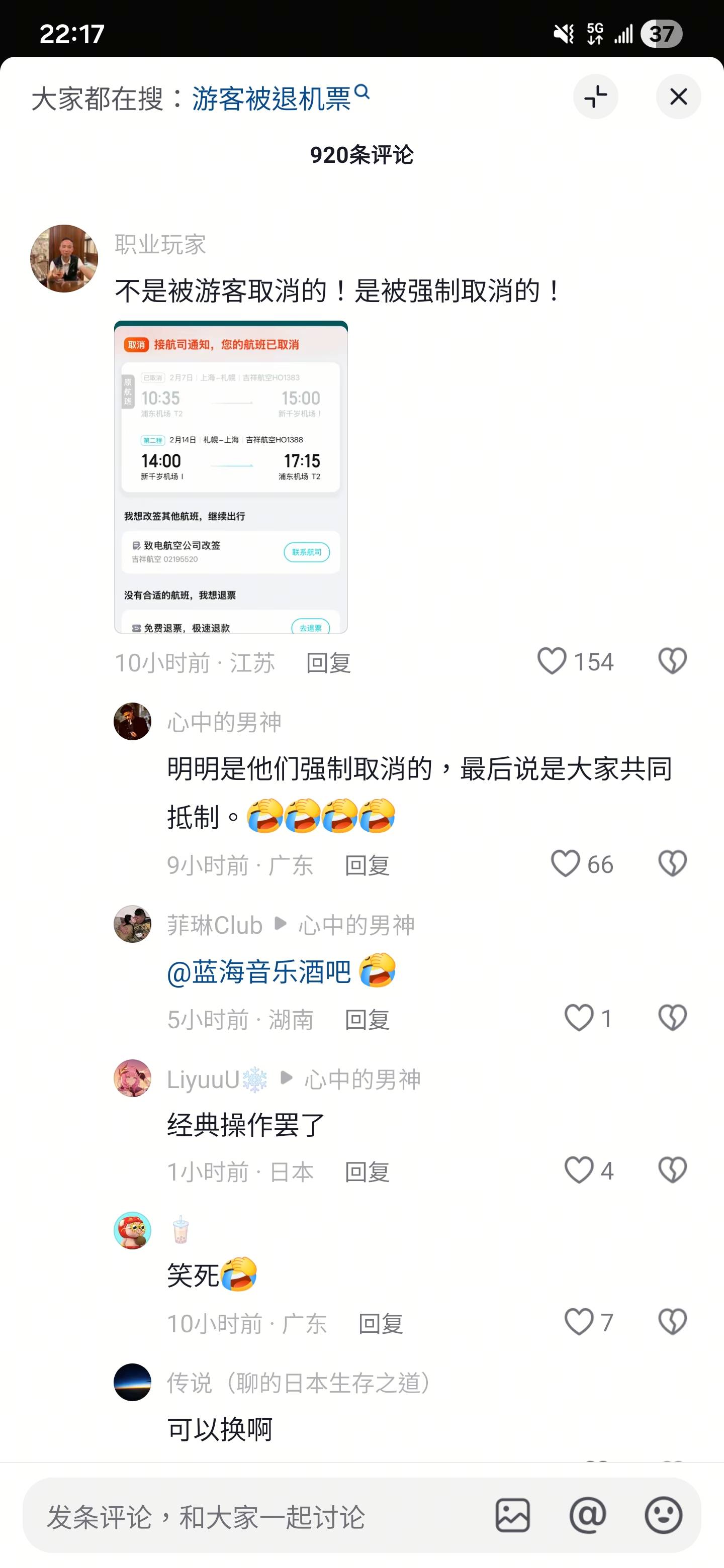Open the emoji picker
Viewport: 724px width, 1568px height.
663,1516
